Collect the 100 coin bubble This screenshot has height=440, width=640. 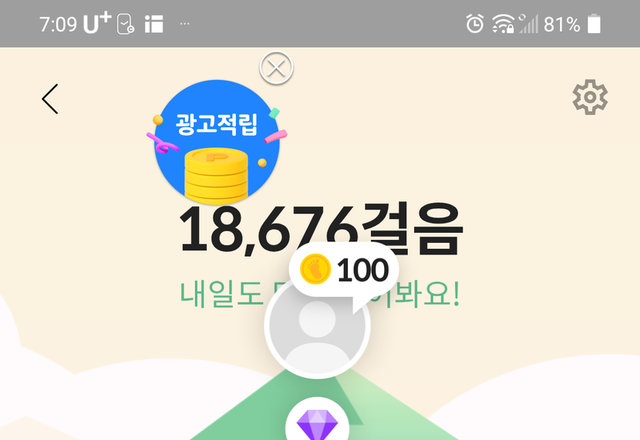tap(343, 269)
